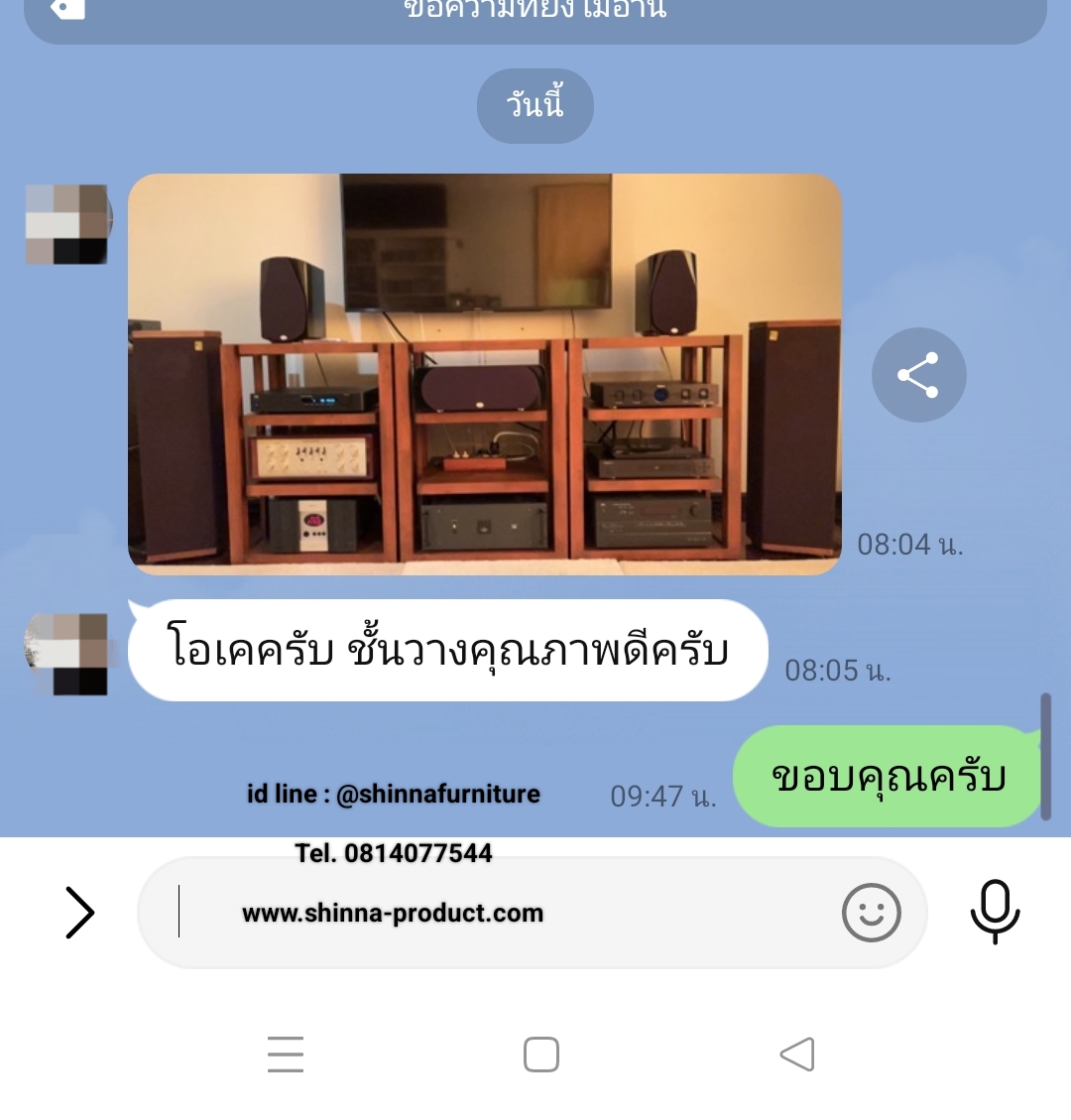Open the recent apps menu
The image size is (1071, 1120).
pos(286,1055)
